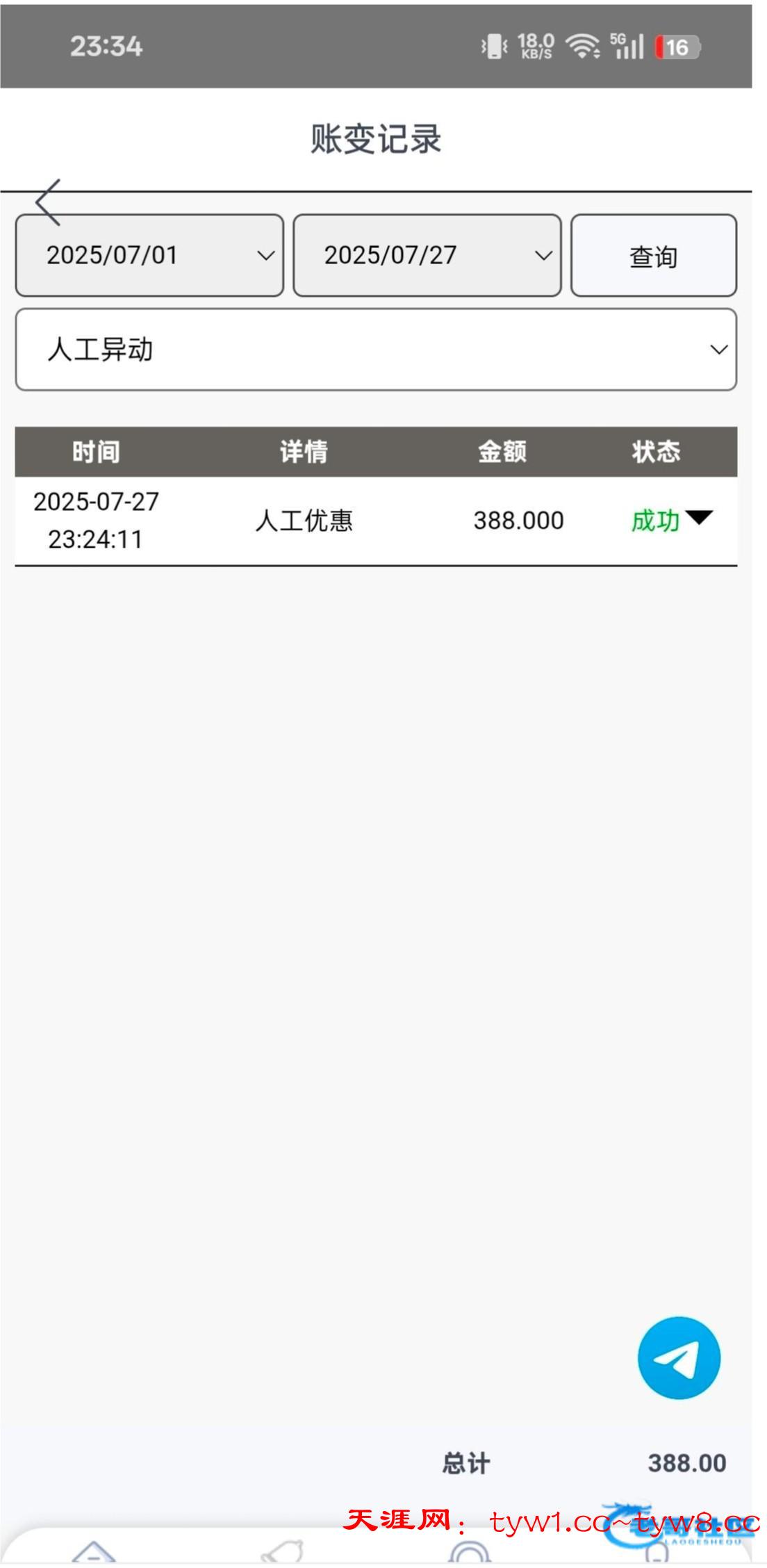This screenshot has width=767, height=1568.
Task: Open the end date picker 2025/07/27
Action: tap(427, 255)
